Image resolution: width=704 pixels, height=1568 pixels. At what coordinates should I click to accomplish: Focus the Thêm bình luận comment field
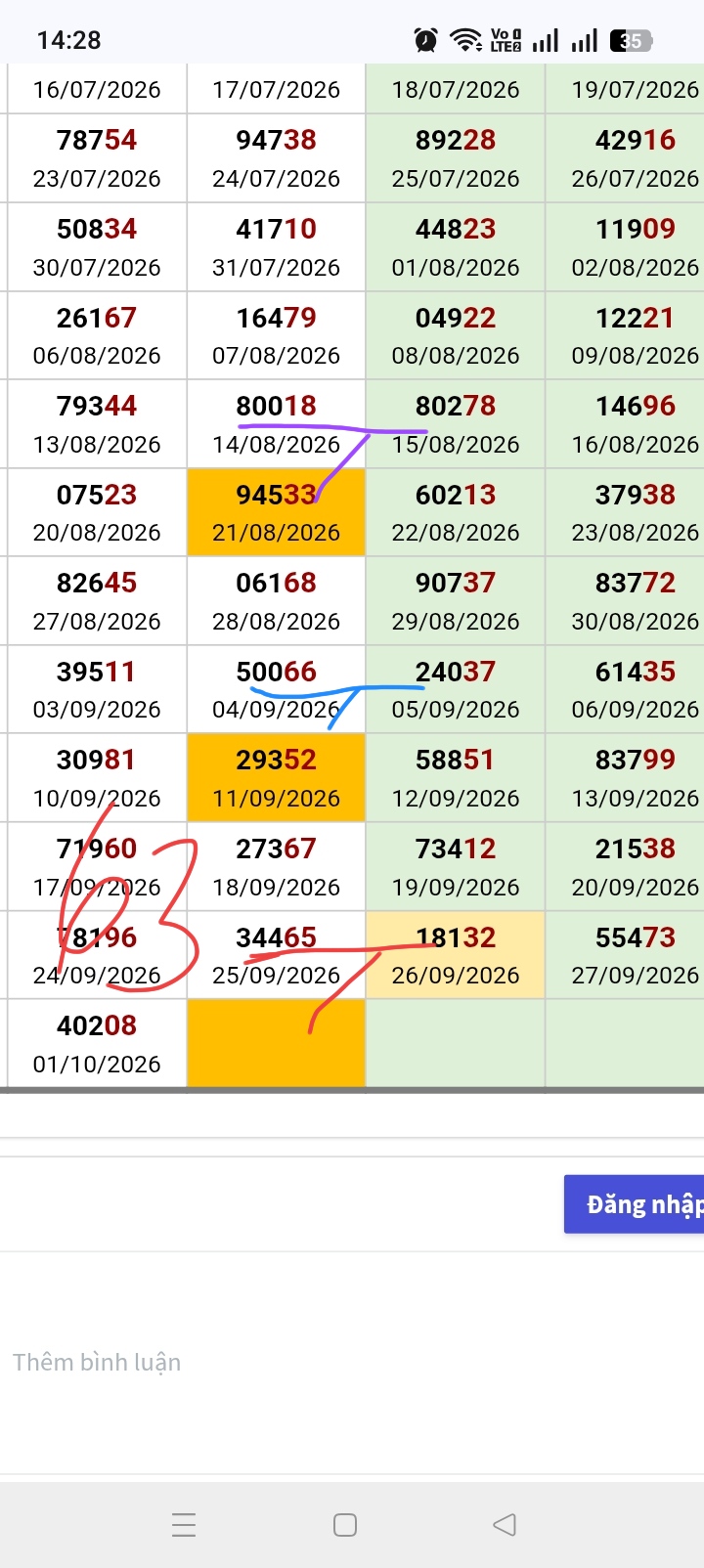pos(352,1363)
